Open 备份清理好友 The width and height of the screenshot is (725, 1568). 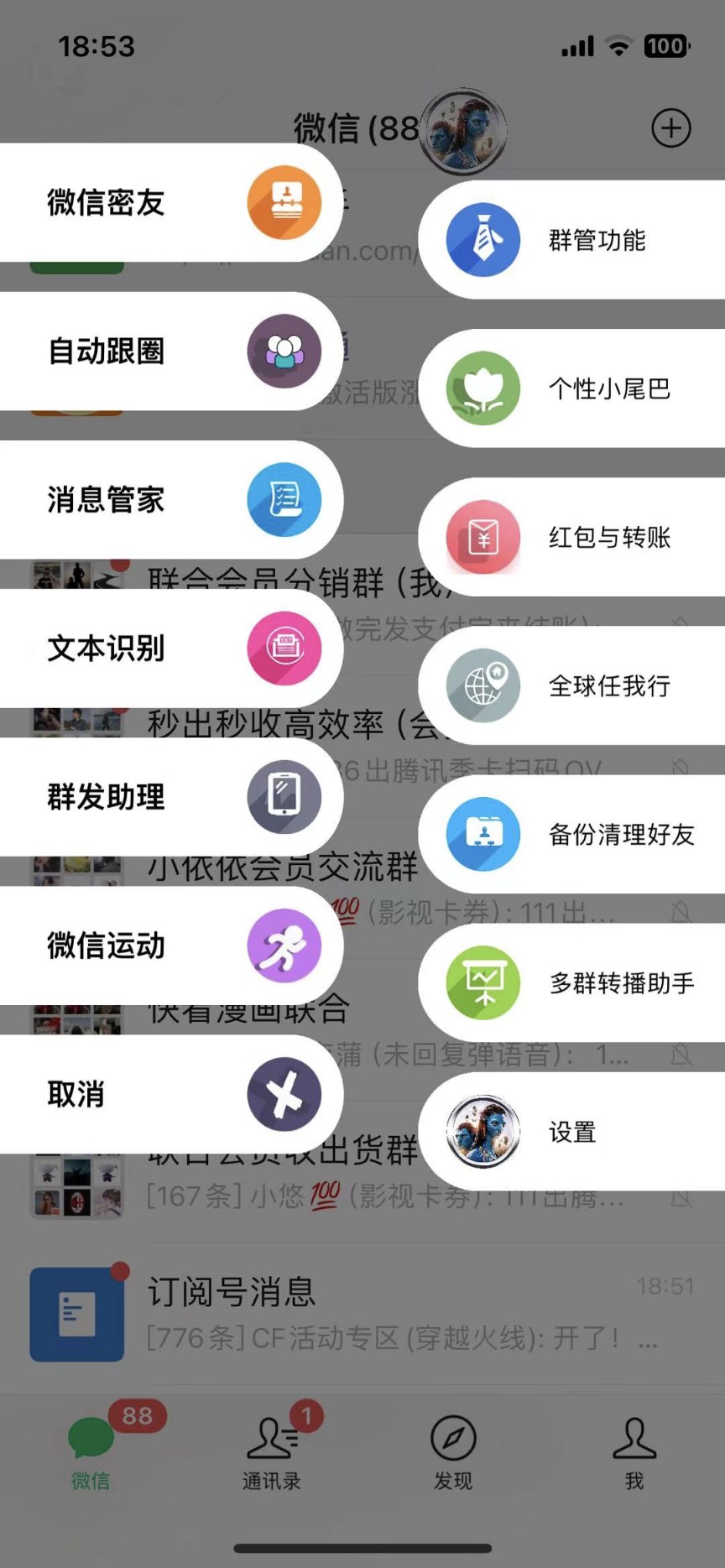(x=572, y=834)
